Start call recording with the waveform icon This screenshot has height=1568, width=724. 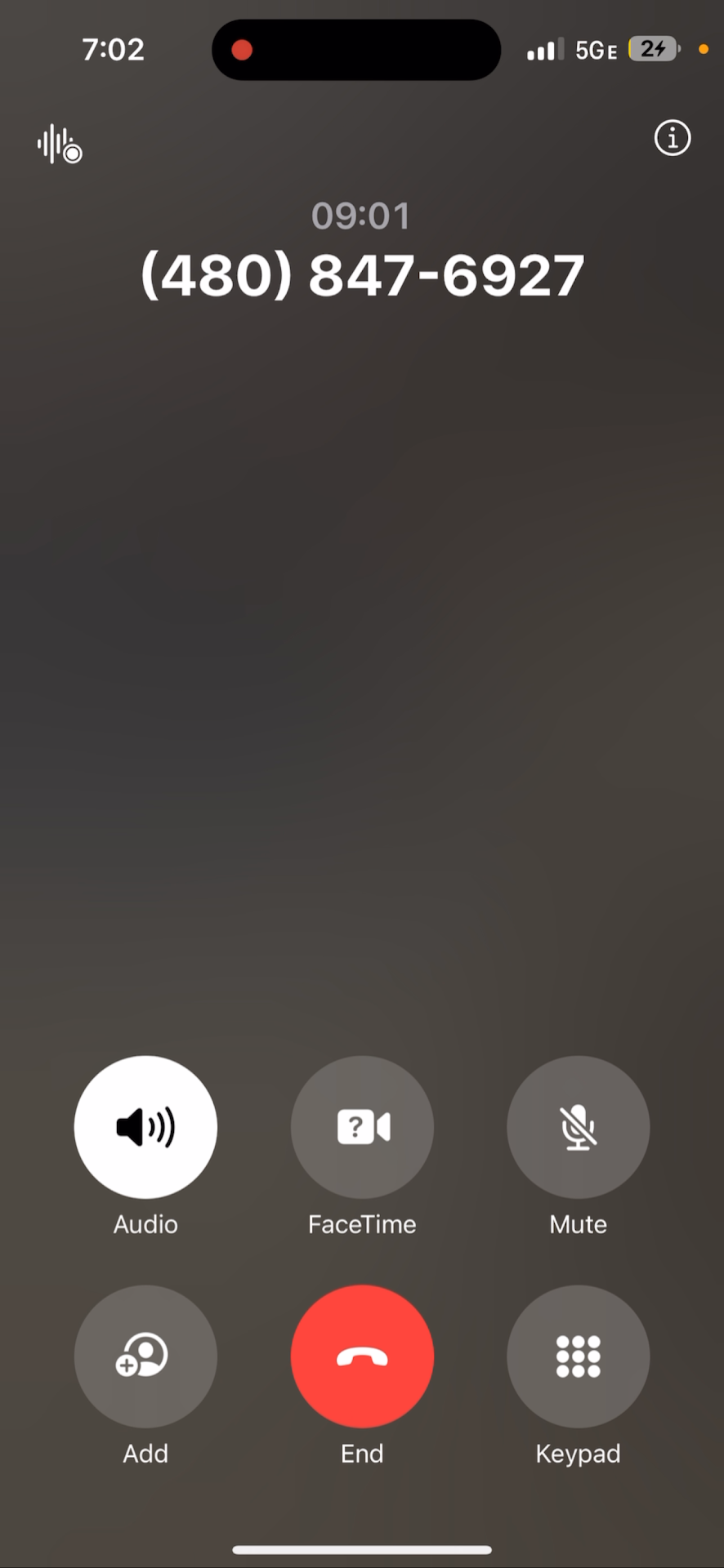click(x=59, y=145)
